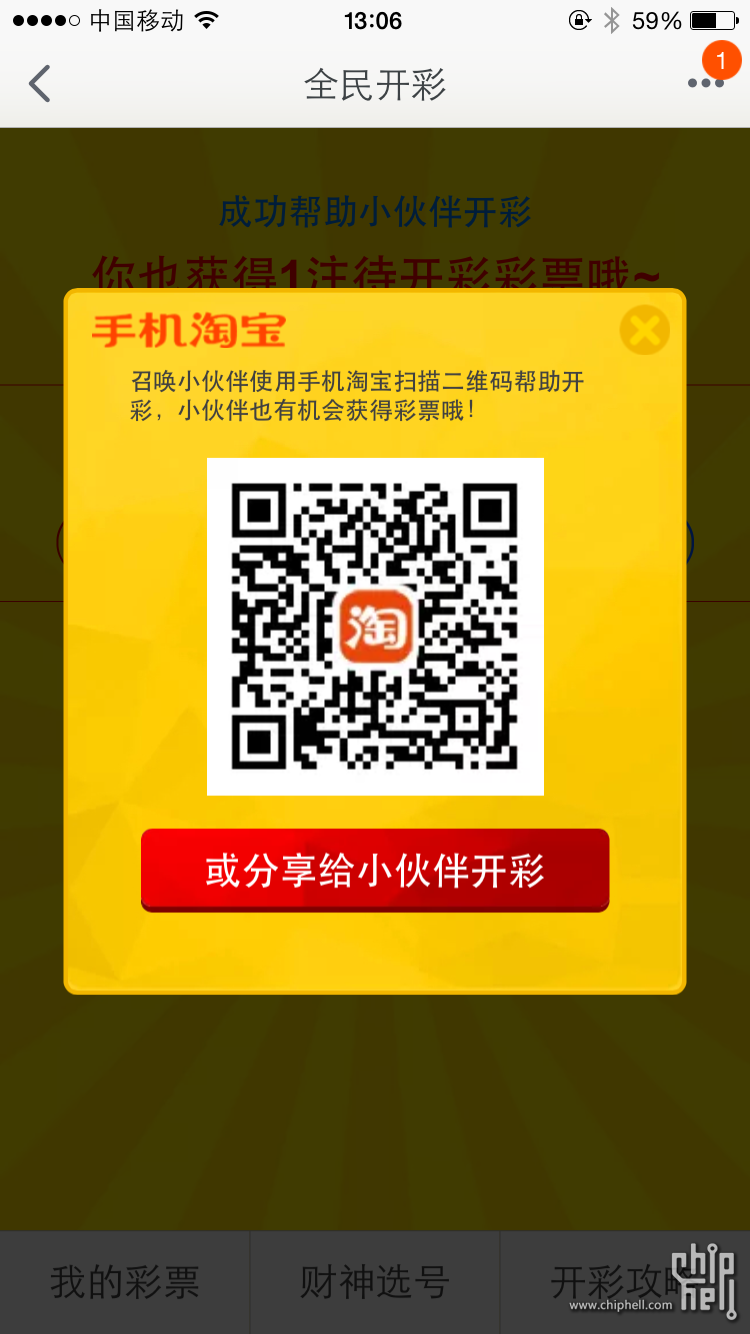Close the 手机淘宝 QR code popup
The height and width of the screenshot is (1334, 750).
pos(644,330)
